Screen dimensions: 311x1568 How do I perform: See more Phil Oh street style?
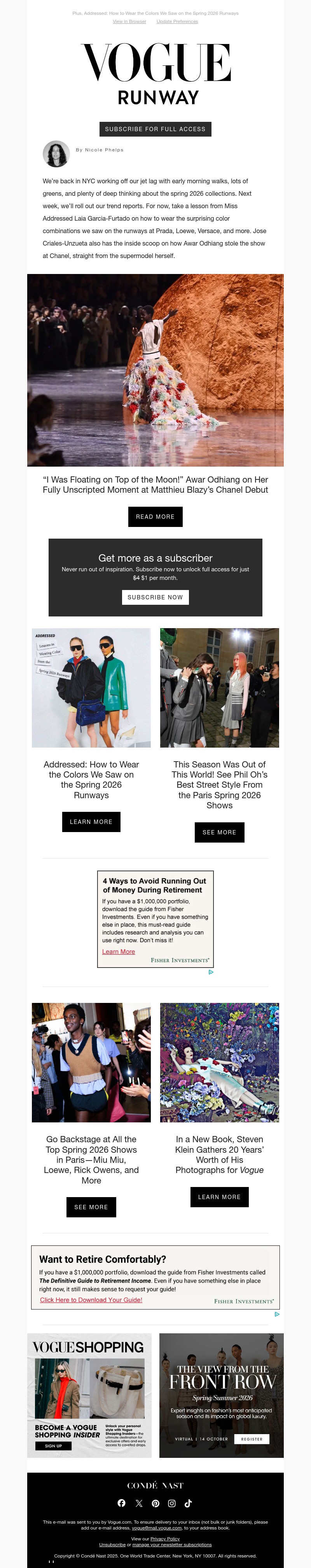(x=219, y=832)
